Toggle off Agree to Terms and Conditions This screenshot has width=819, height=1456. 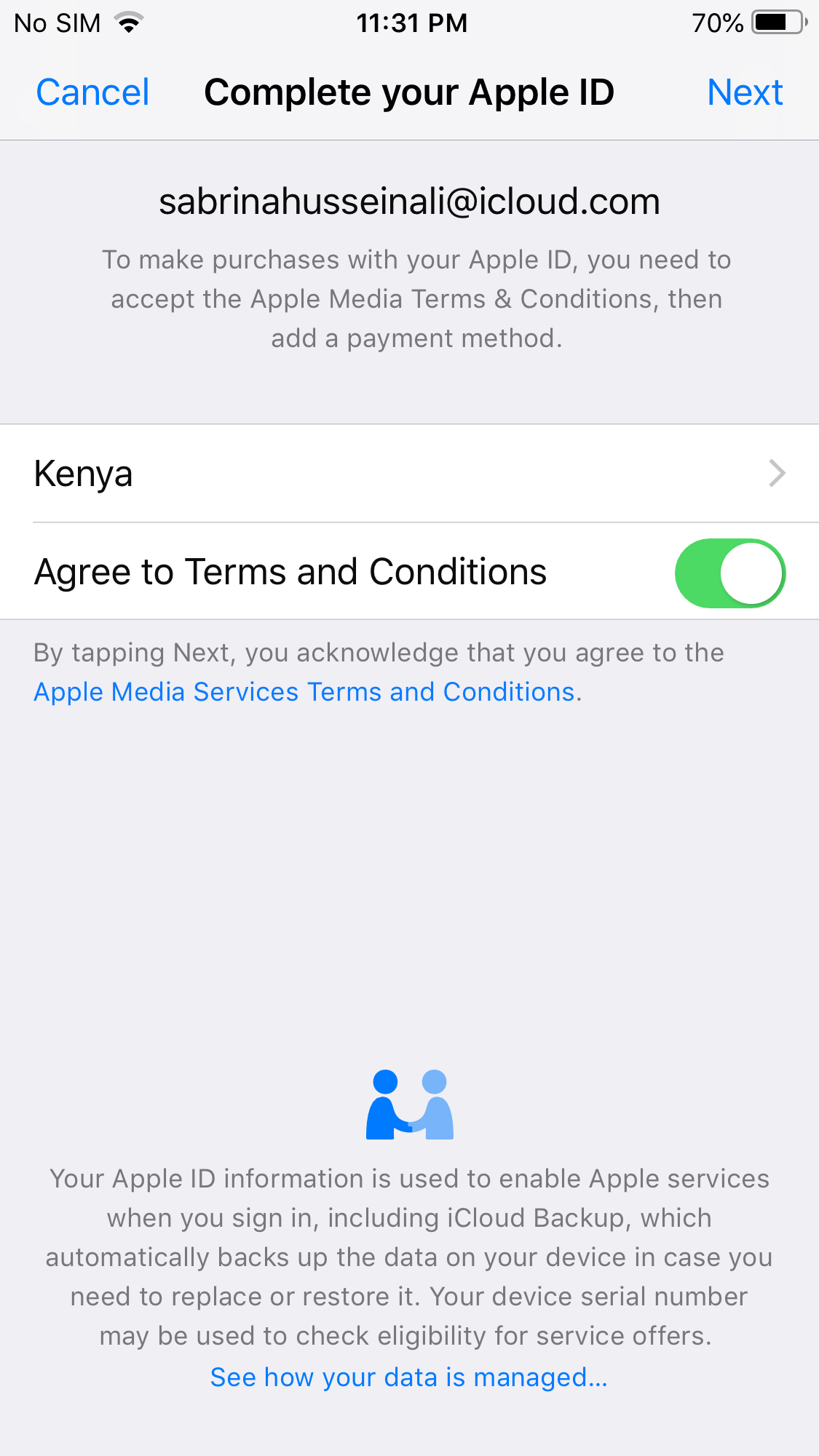click(729, 573)
